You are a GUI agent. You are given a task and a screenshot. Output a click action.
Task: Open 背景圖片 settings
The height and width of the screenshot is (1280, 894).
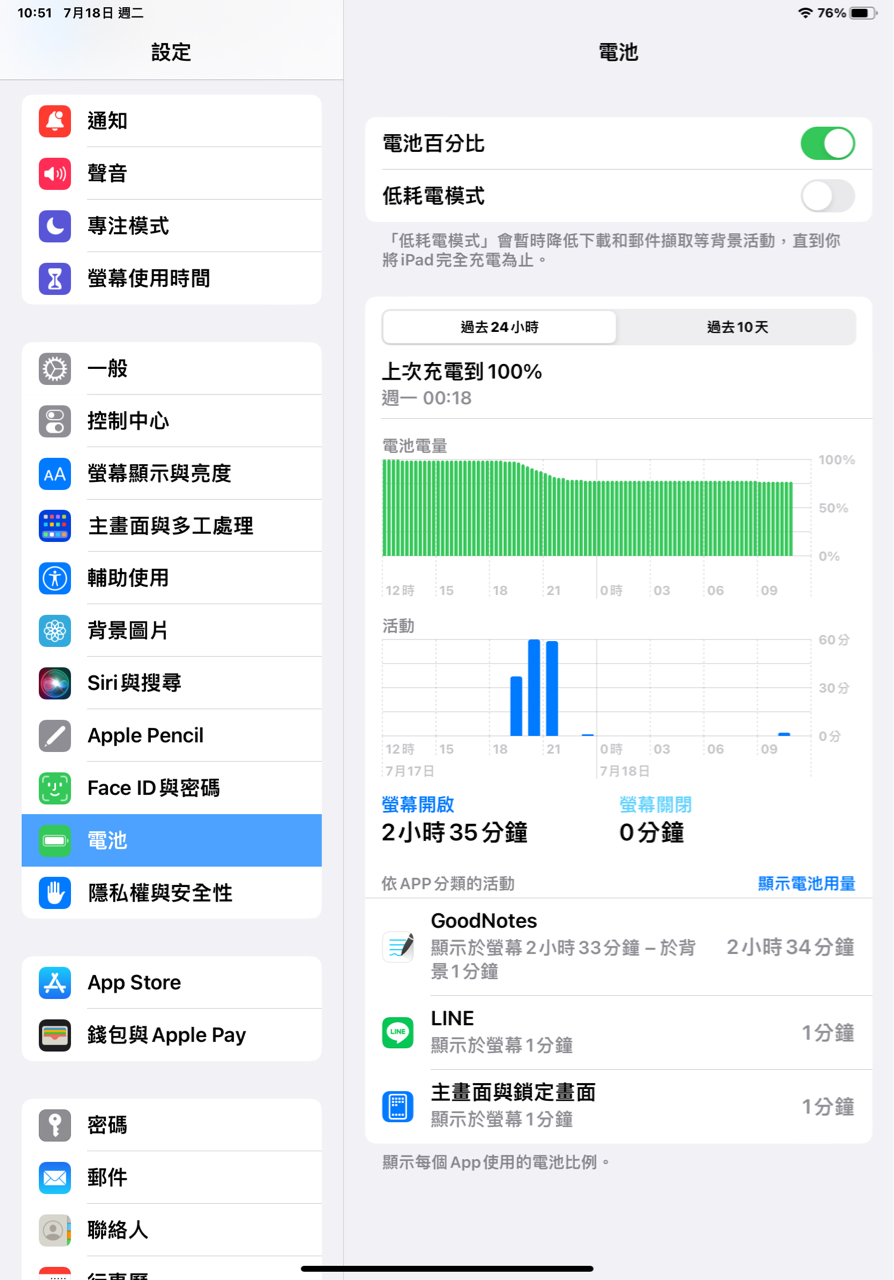pyautogui.click(x=171, y=631)
